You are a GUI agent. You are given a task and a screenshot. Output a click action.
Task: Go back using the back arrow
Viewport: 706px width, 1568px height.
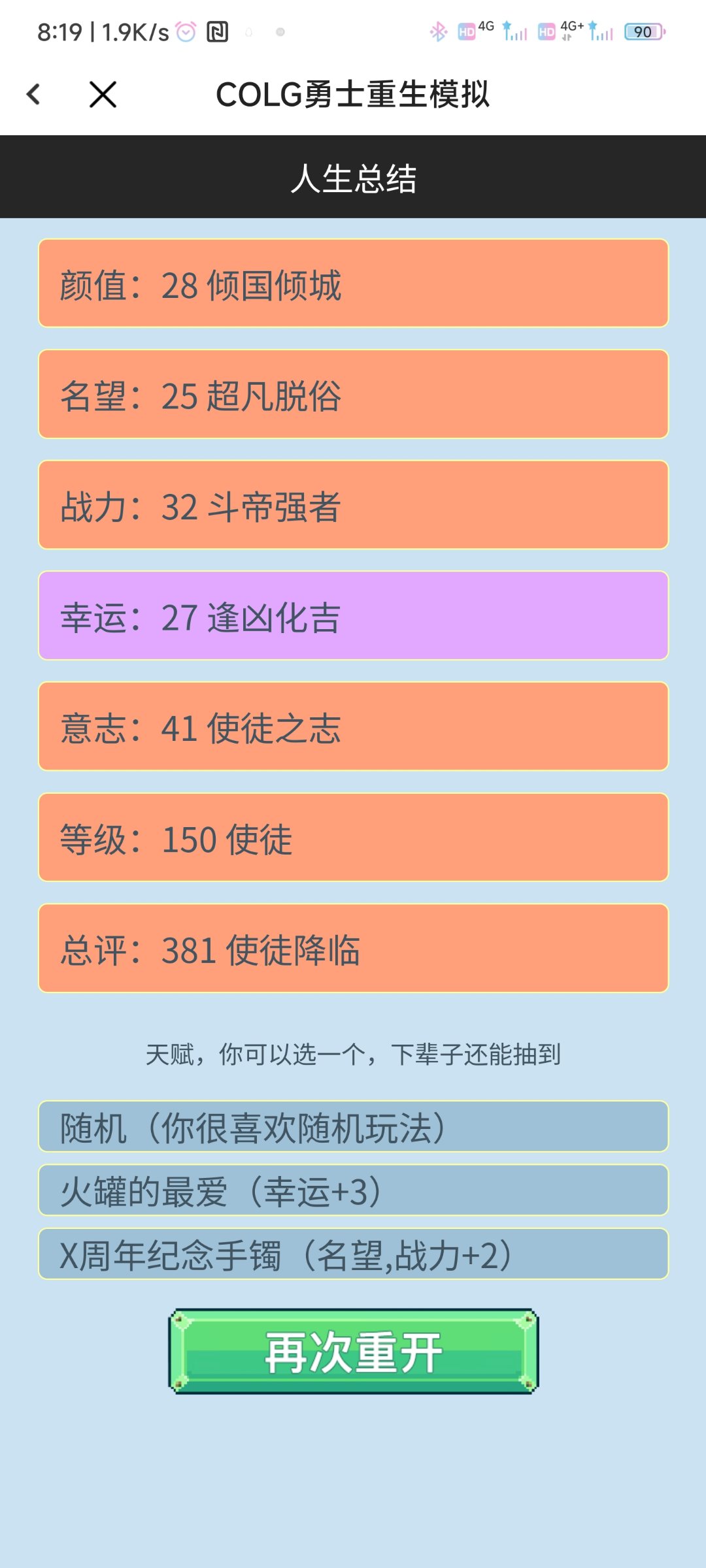34,95
